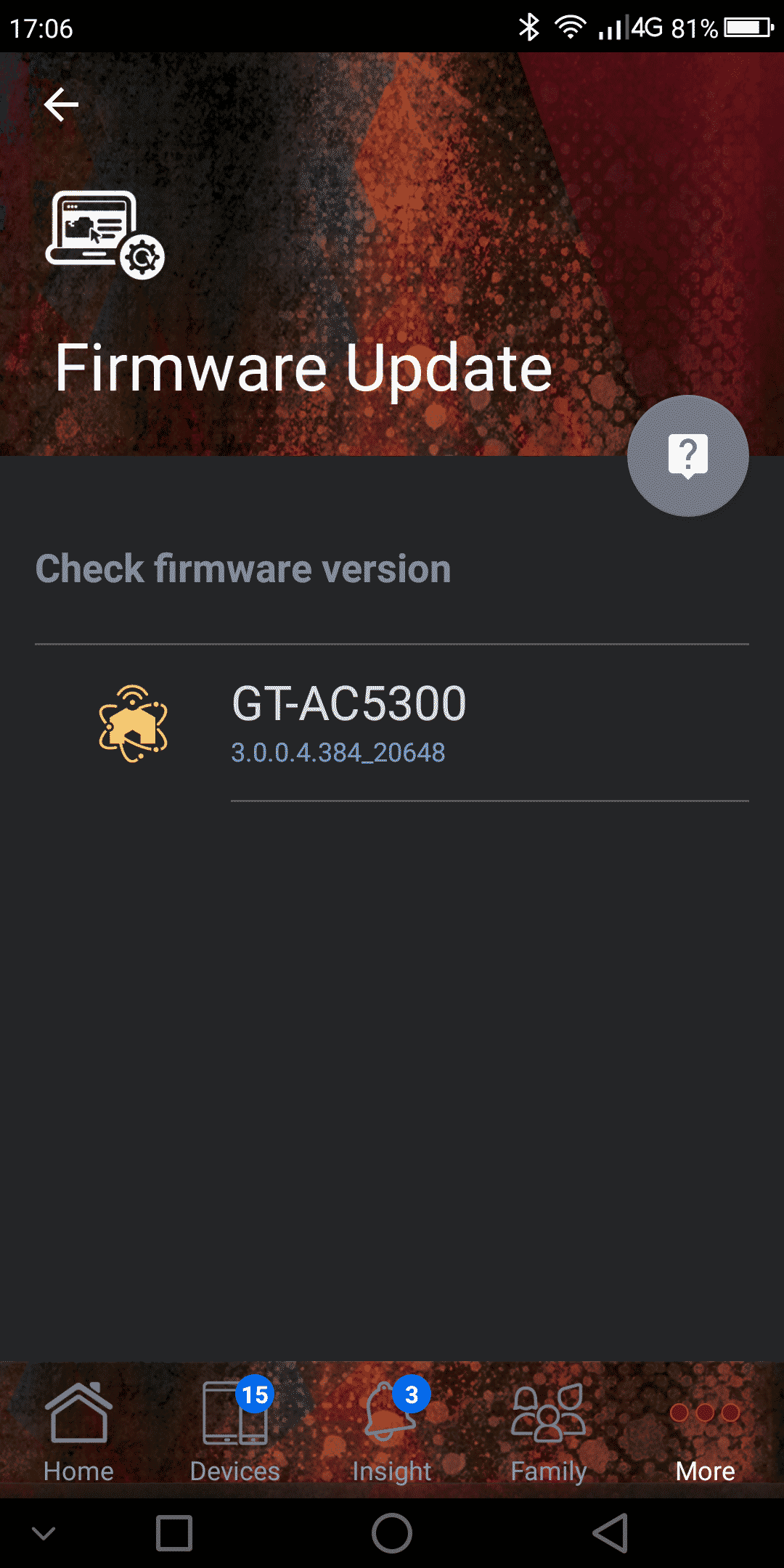This screenshot has height=1568, width=784.
Task: Go back using the top-left arrow
Action: [61, 105]
